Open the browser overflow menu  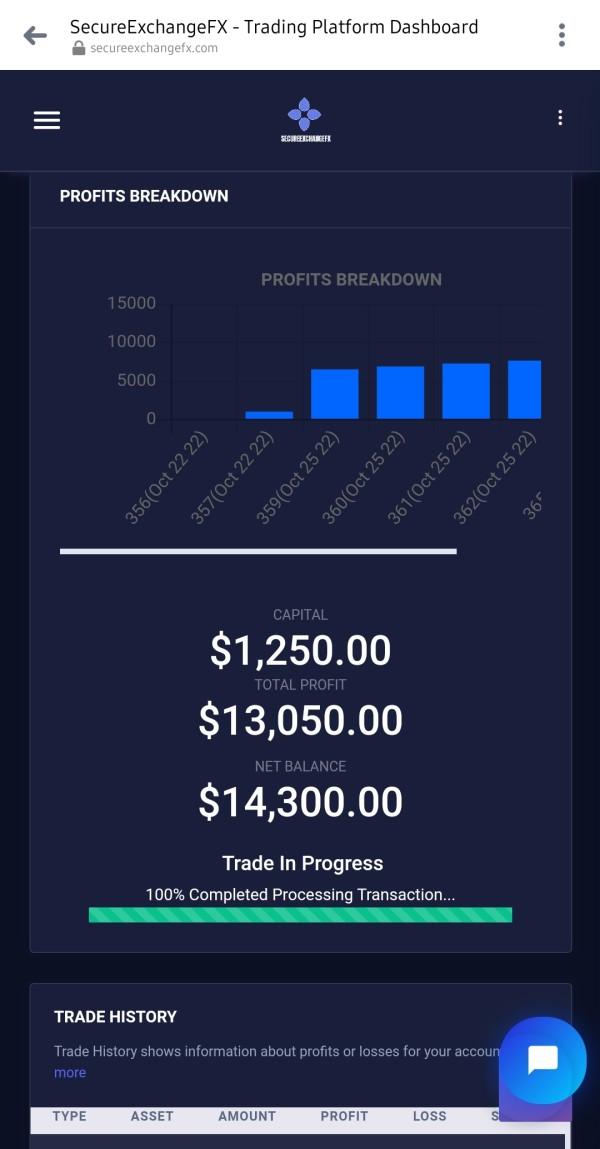coord(561,35)
